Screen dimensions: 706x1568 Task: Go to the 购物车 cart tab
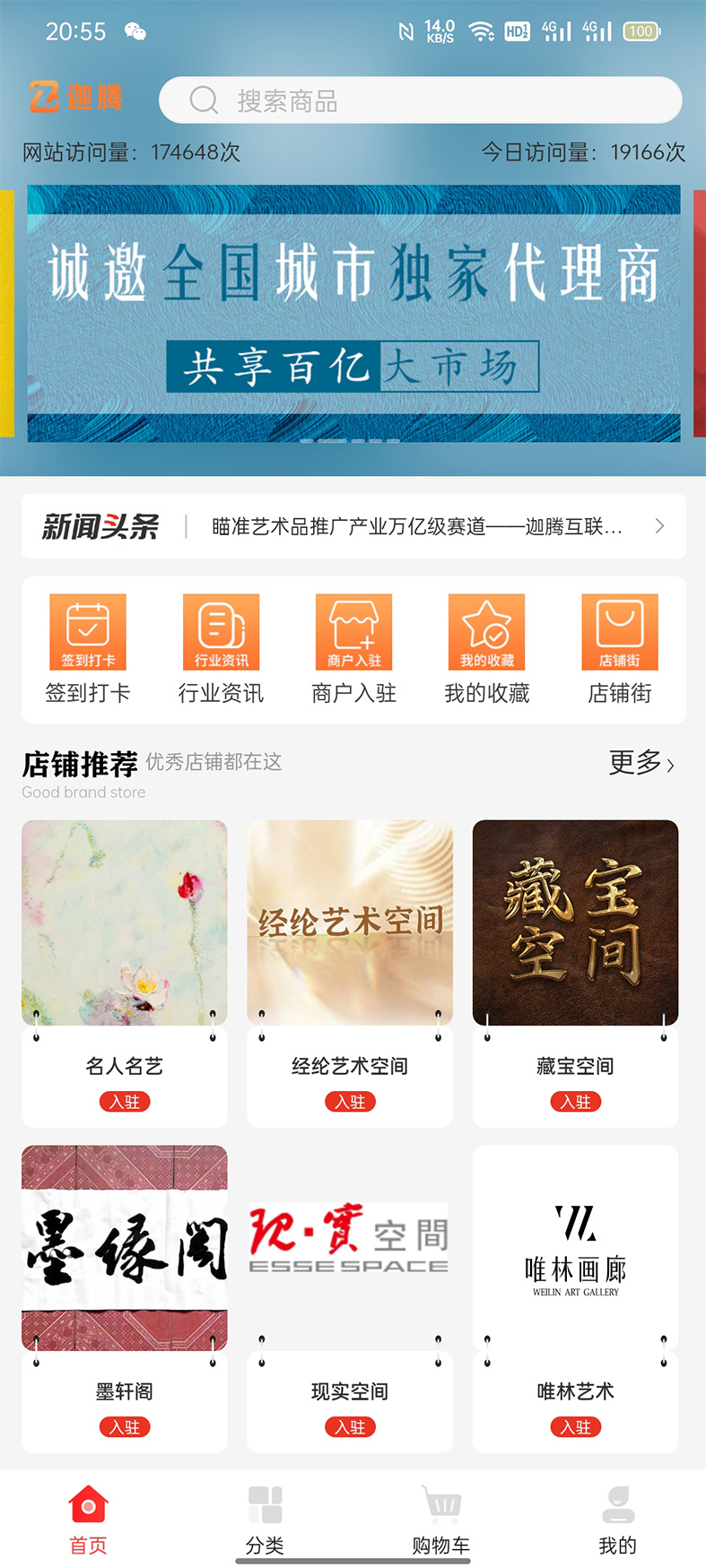(440, 1519)
